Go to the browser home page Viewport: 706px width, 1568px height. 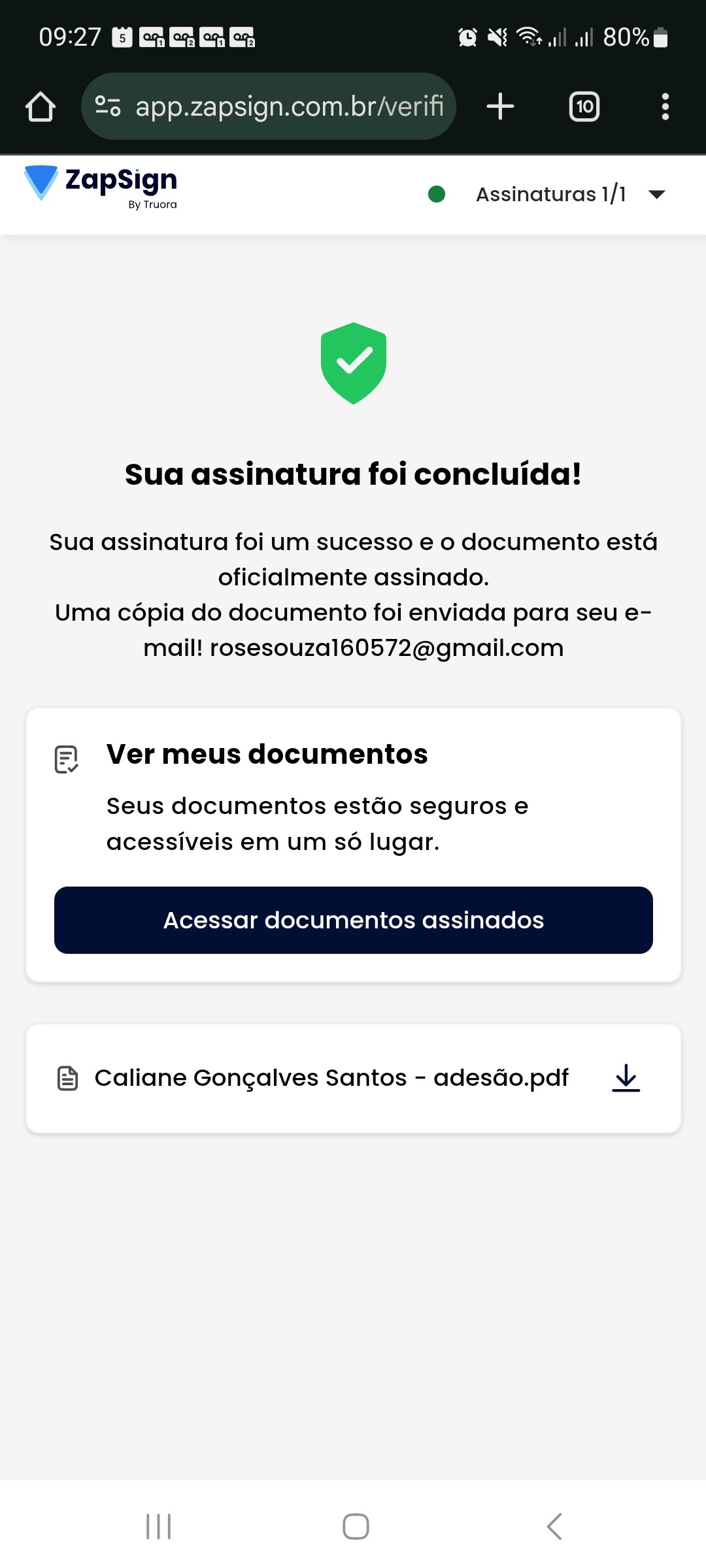pyautogui.click(x=41, y=106)
